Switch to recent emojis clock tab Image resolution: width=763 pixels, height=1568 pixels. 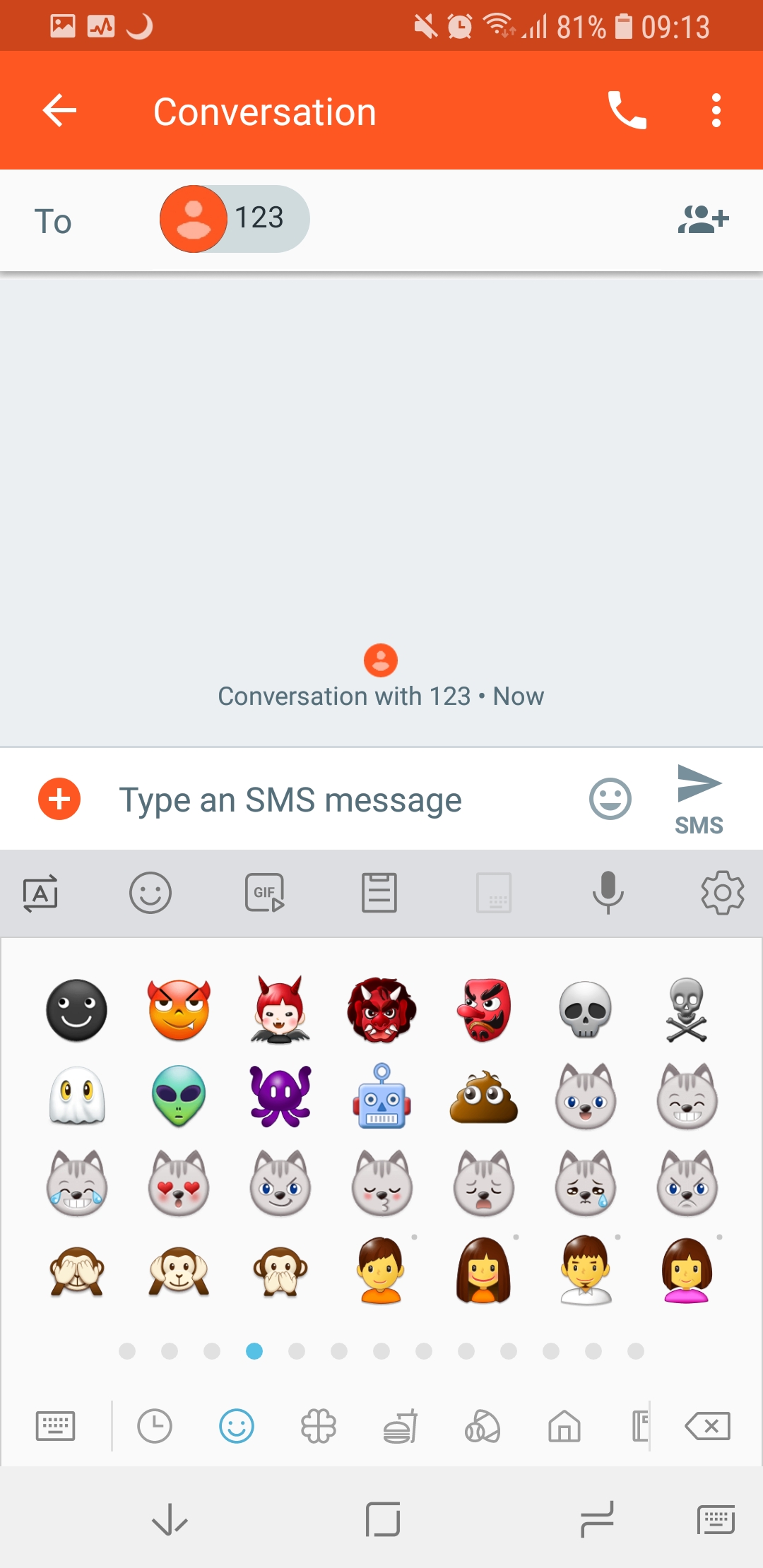click(155, 1426)
